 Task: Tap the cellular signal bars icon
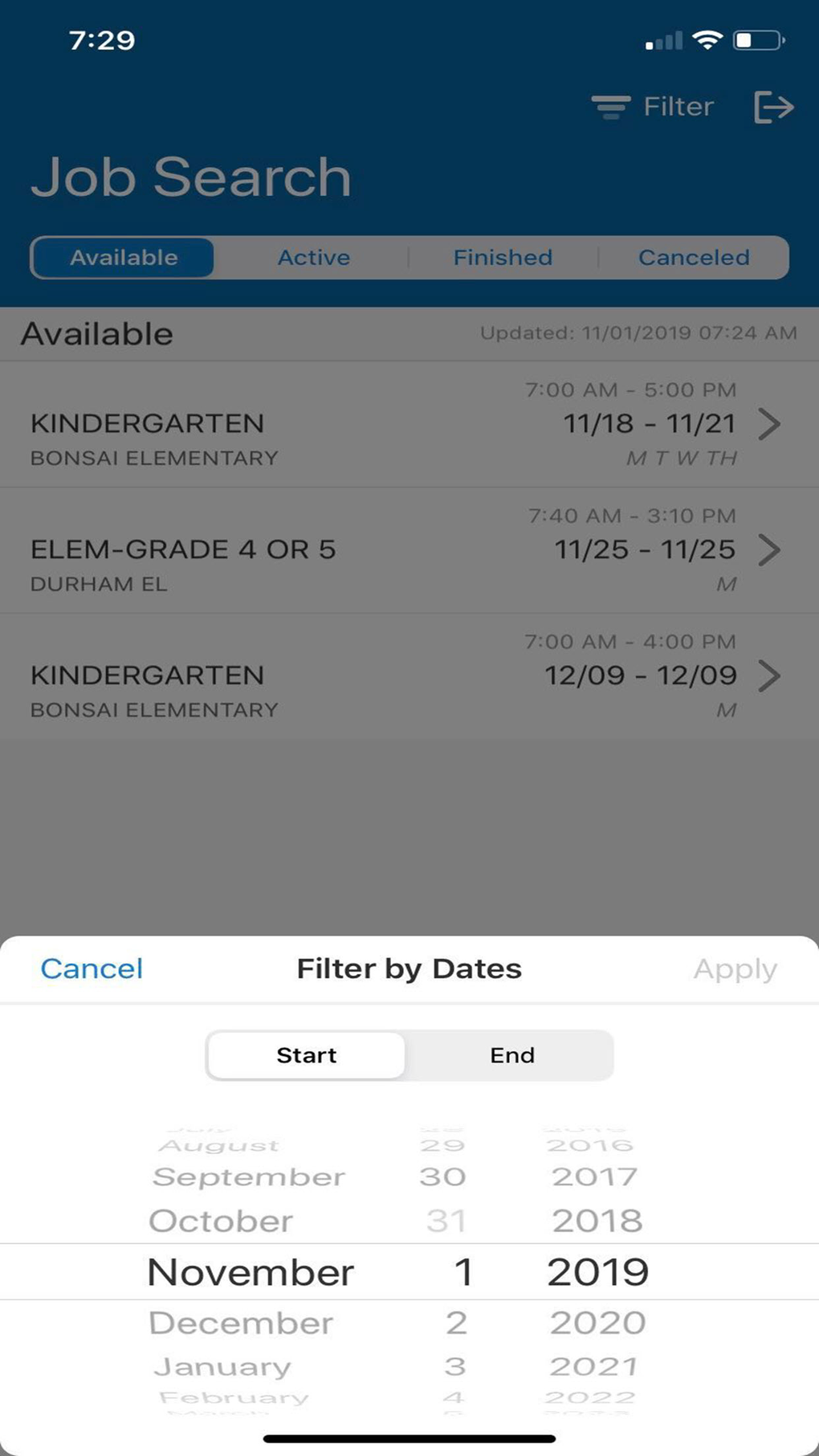click(662, 39)
